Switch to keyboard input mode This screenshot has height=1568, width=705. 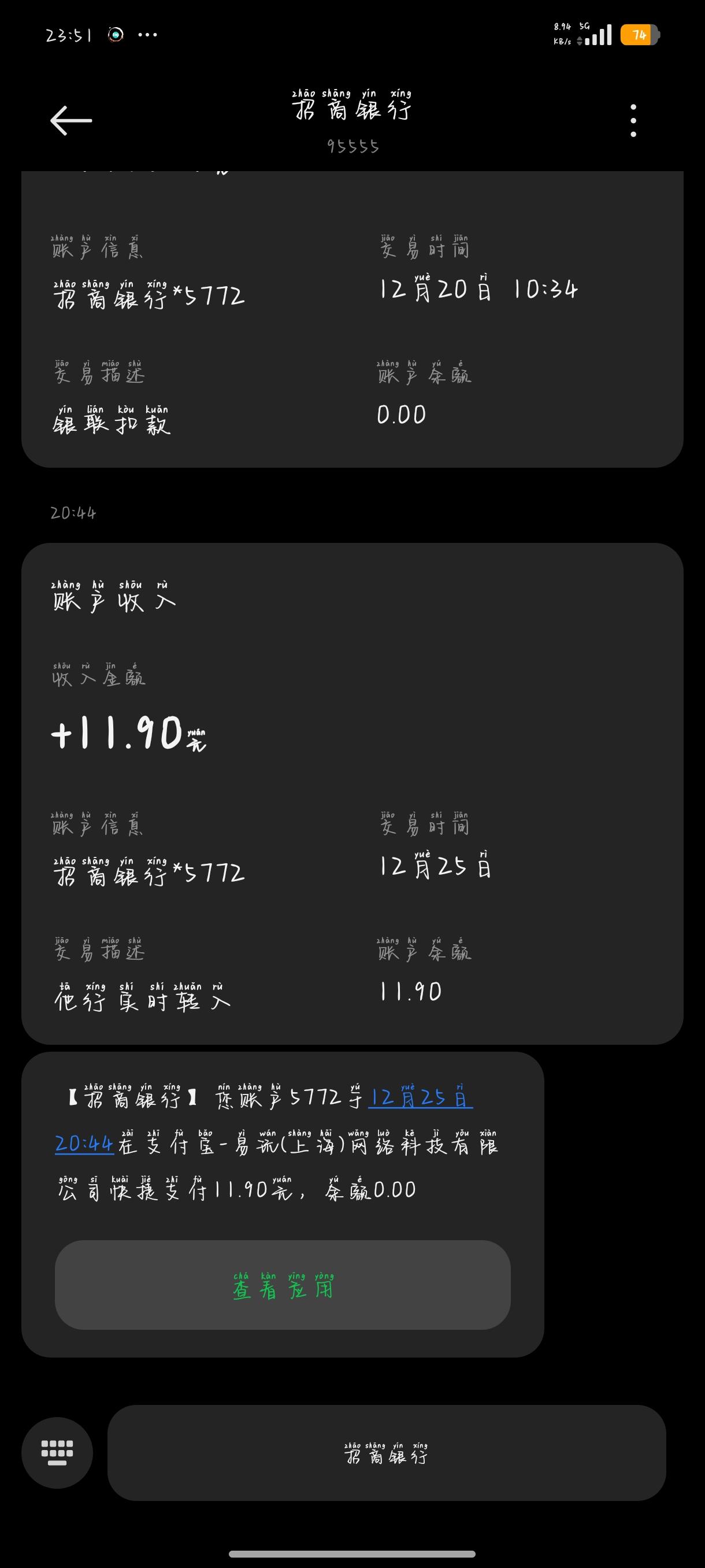[57, 1453]
